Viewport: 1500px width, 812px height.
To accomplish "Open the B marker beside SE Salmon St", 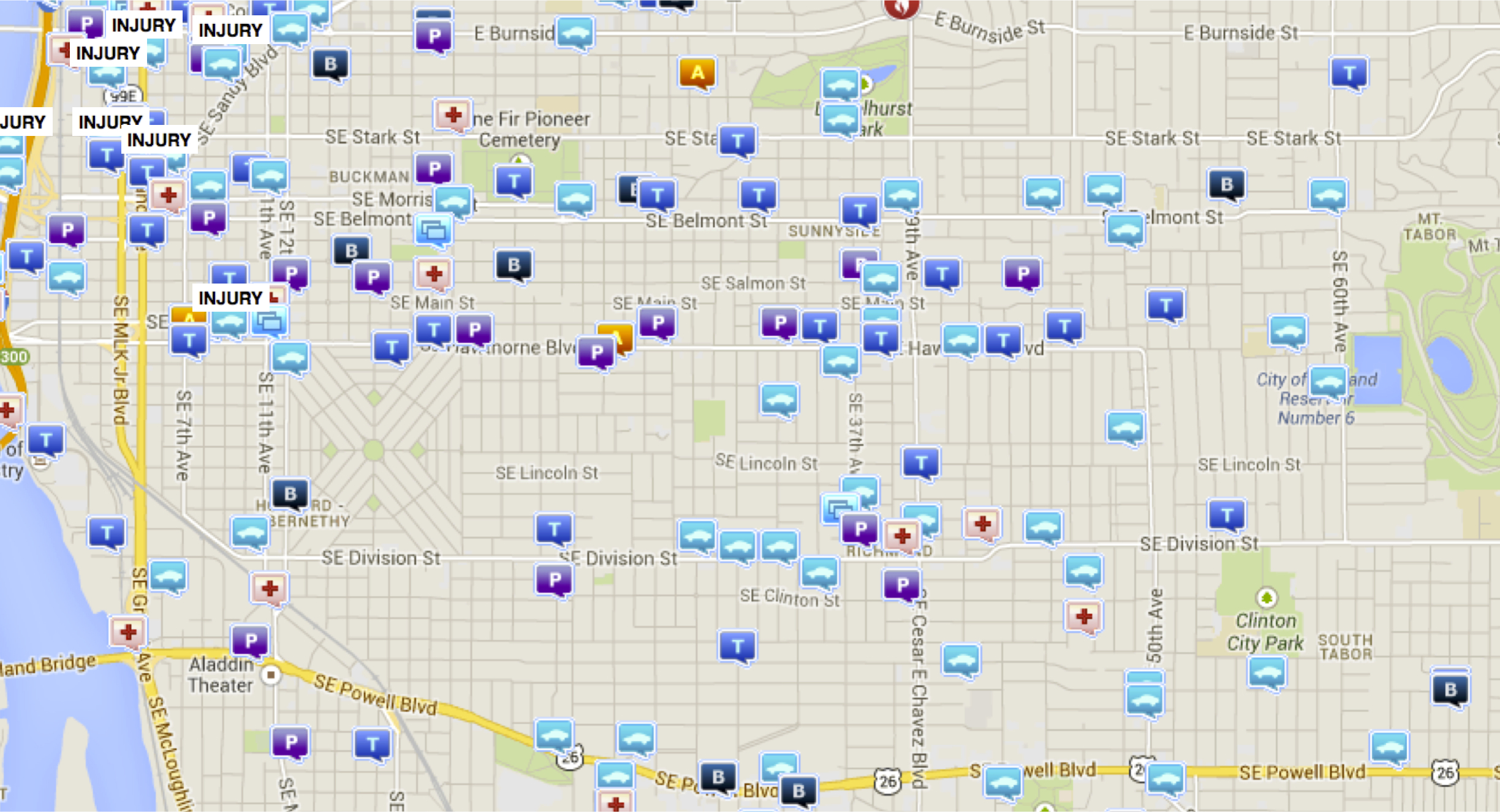I will pos(513,265).
